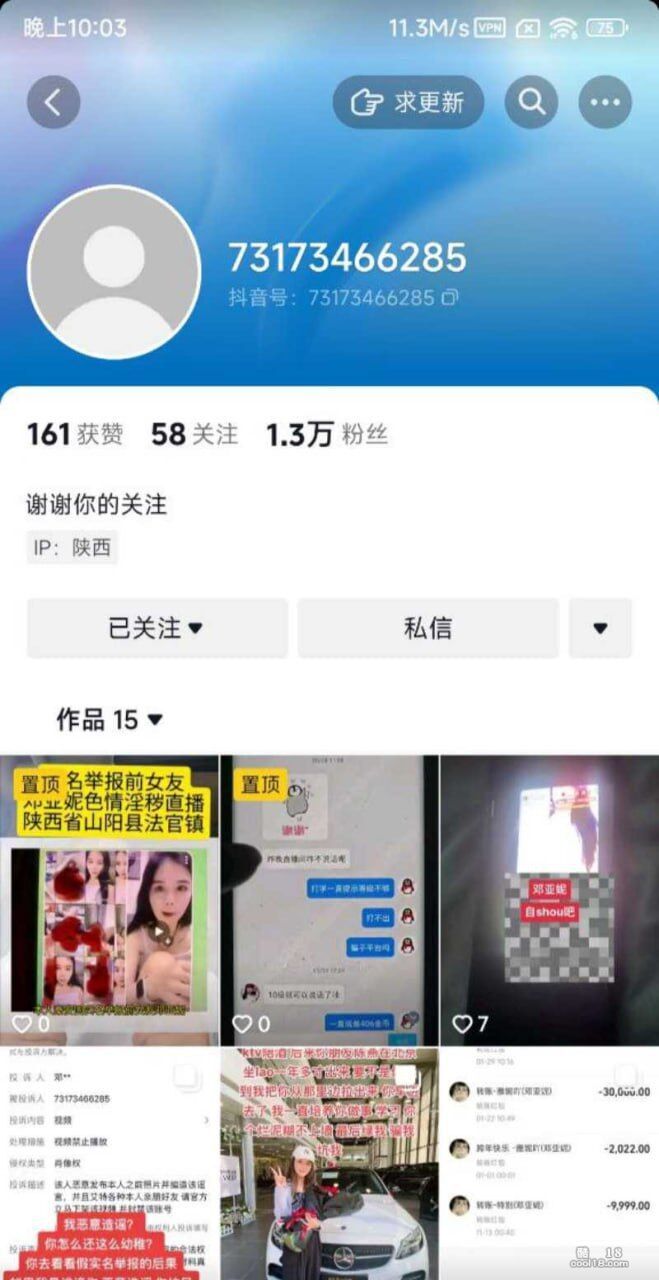Open the 1.3万 粉丝 followers list
This screenshot has width=659, height=1280.
[x=326, y=435]
